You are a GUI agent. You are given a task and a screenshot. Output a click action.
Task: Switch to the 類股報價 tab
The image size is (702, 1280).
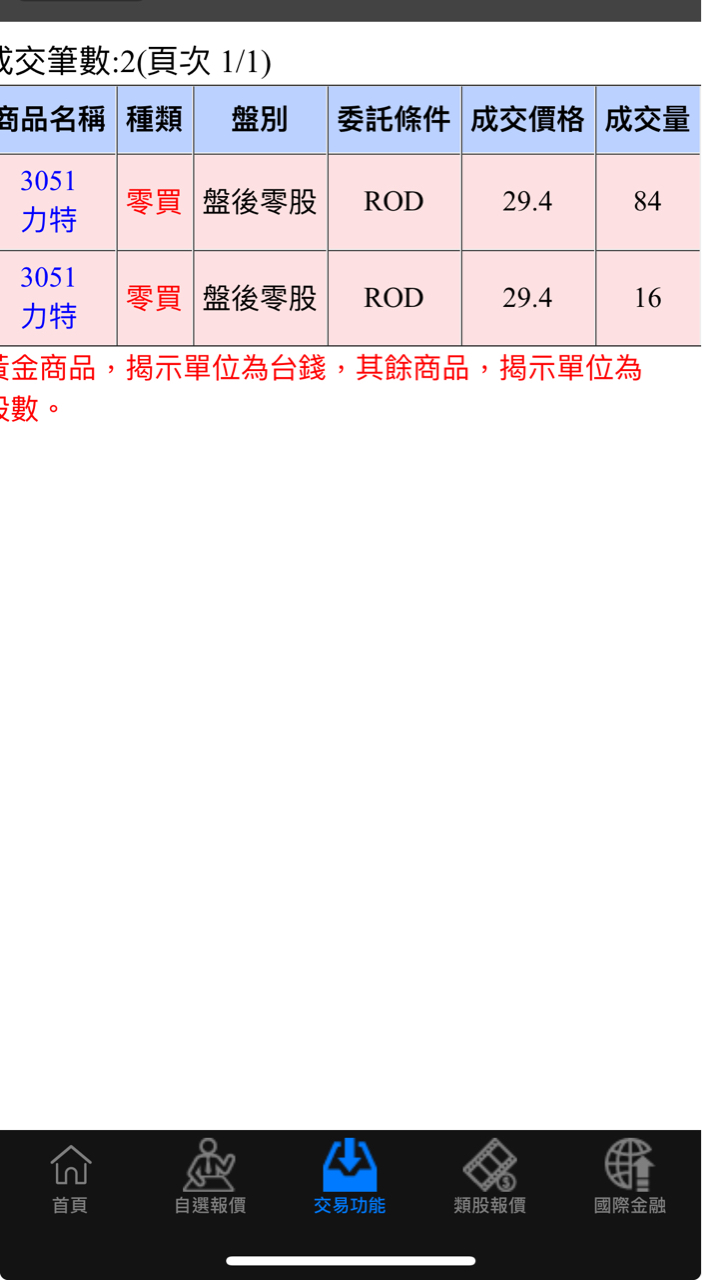[489, 1177]
